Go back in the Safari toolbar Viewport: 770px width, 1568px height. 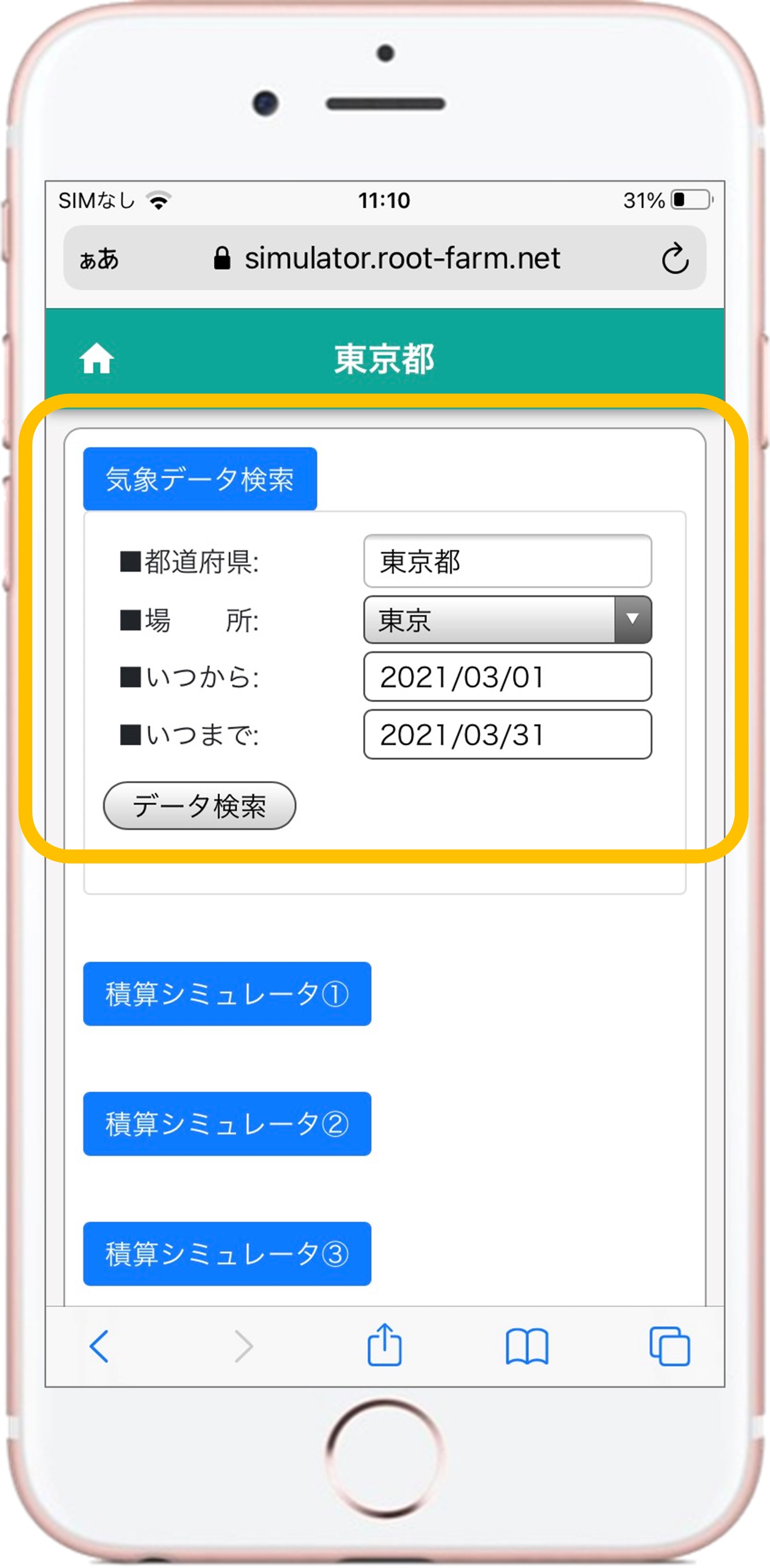tap(99, 1346)
